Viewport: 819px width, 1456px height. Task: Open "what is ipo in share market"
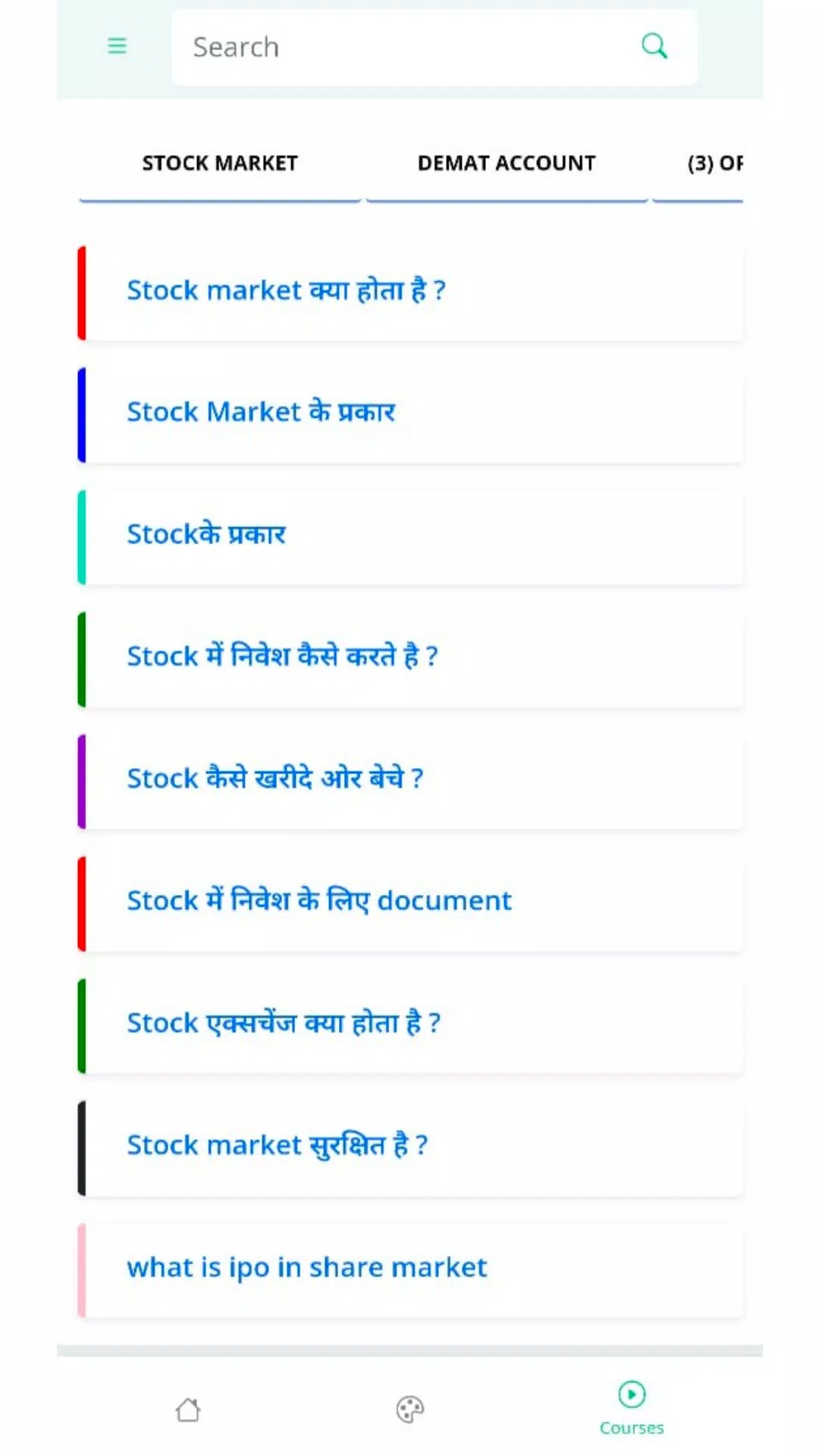click(410, 1269)
